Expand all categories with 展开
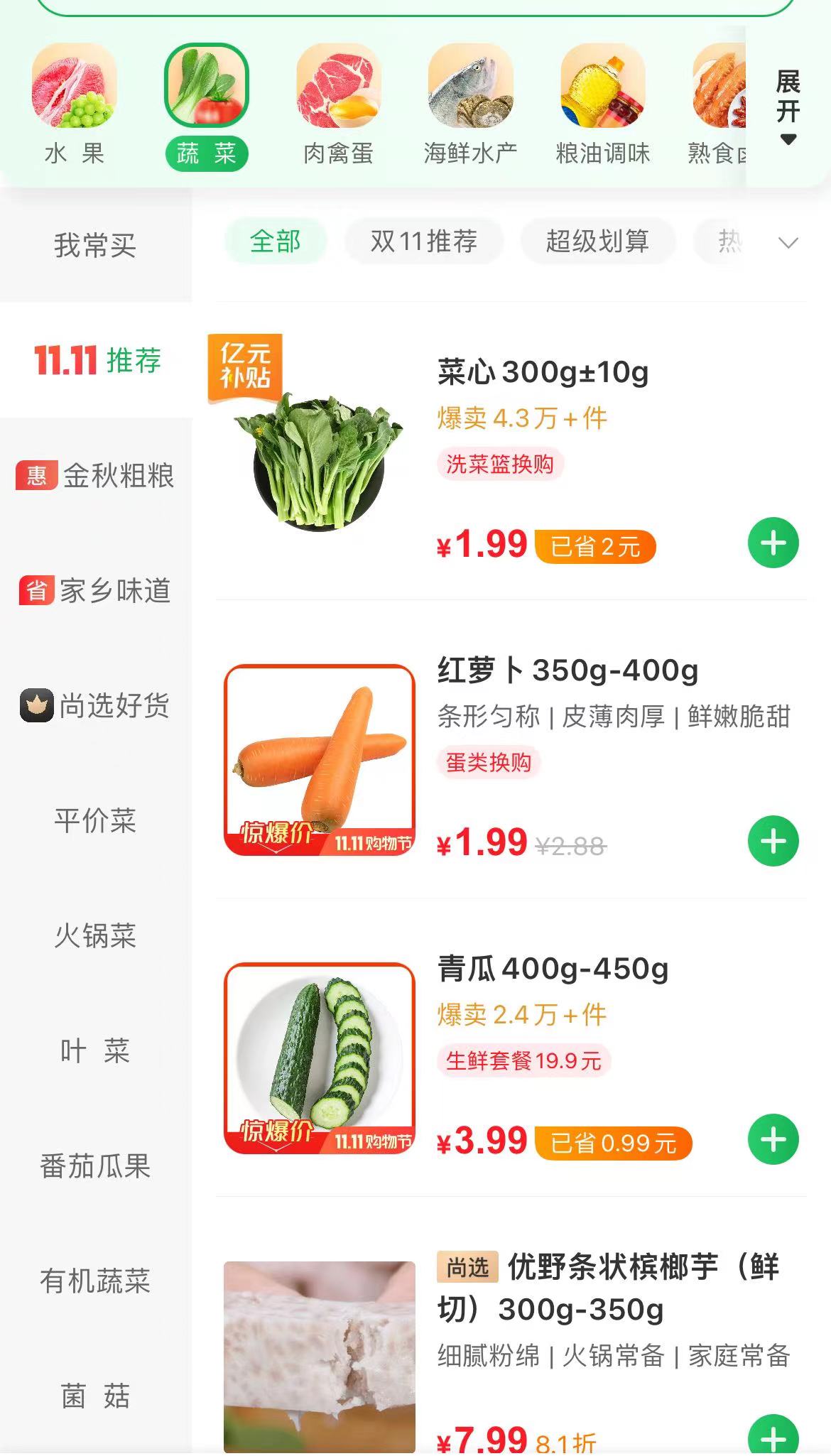831x1456 pixels. (788, 107)
